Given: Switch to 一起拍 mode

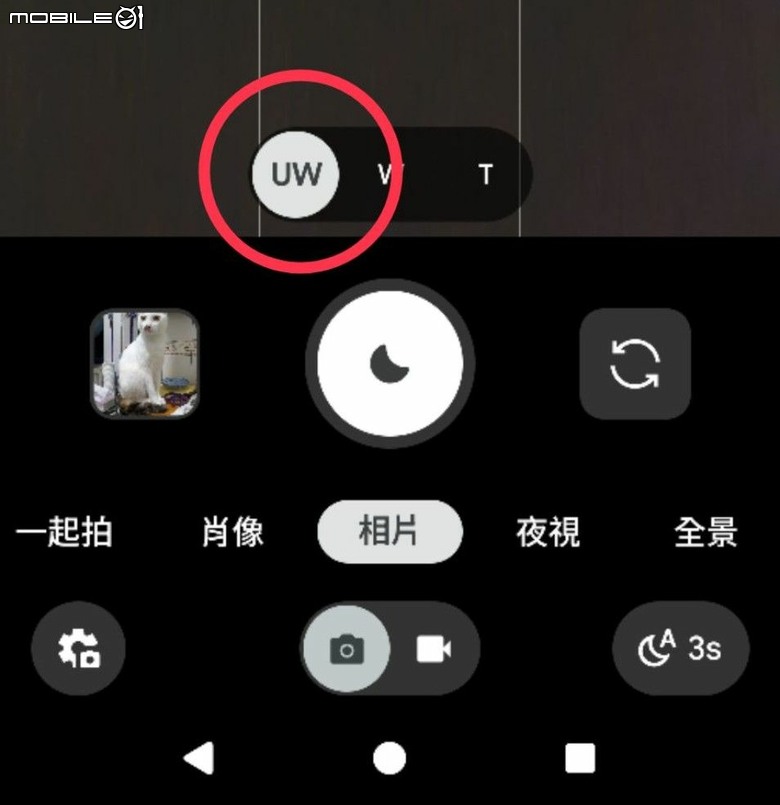Looking at the screenshot, I should tap(64, 532).
